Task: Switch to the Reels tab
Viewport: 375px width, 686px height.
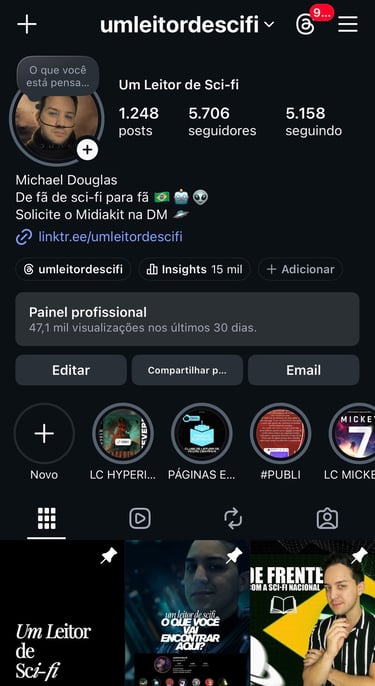Action: pyautogui.click(x=140, y=519)
